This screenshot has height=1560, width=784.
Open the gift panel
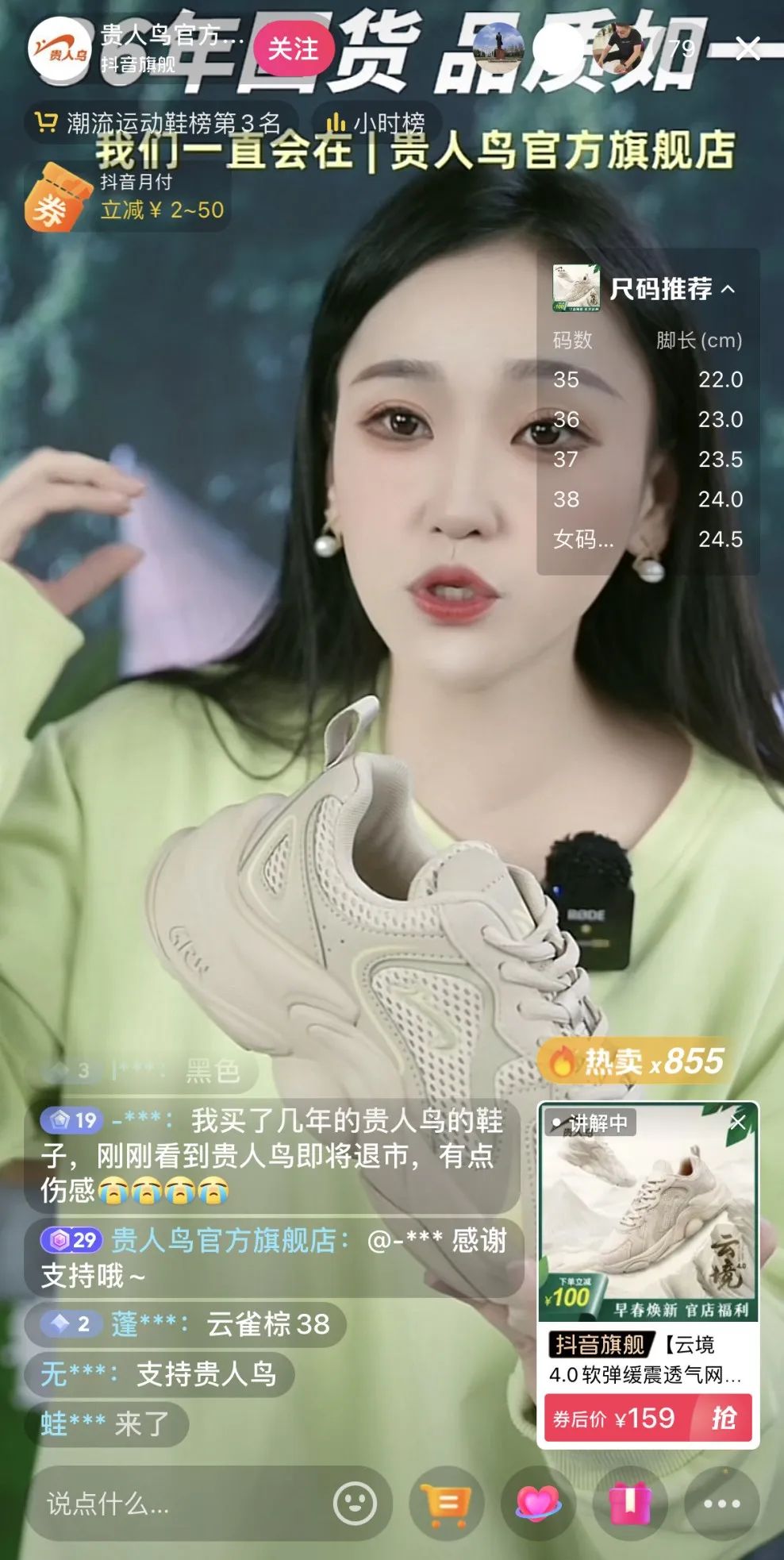coord(630,1503)
